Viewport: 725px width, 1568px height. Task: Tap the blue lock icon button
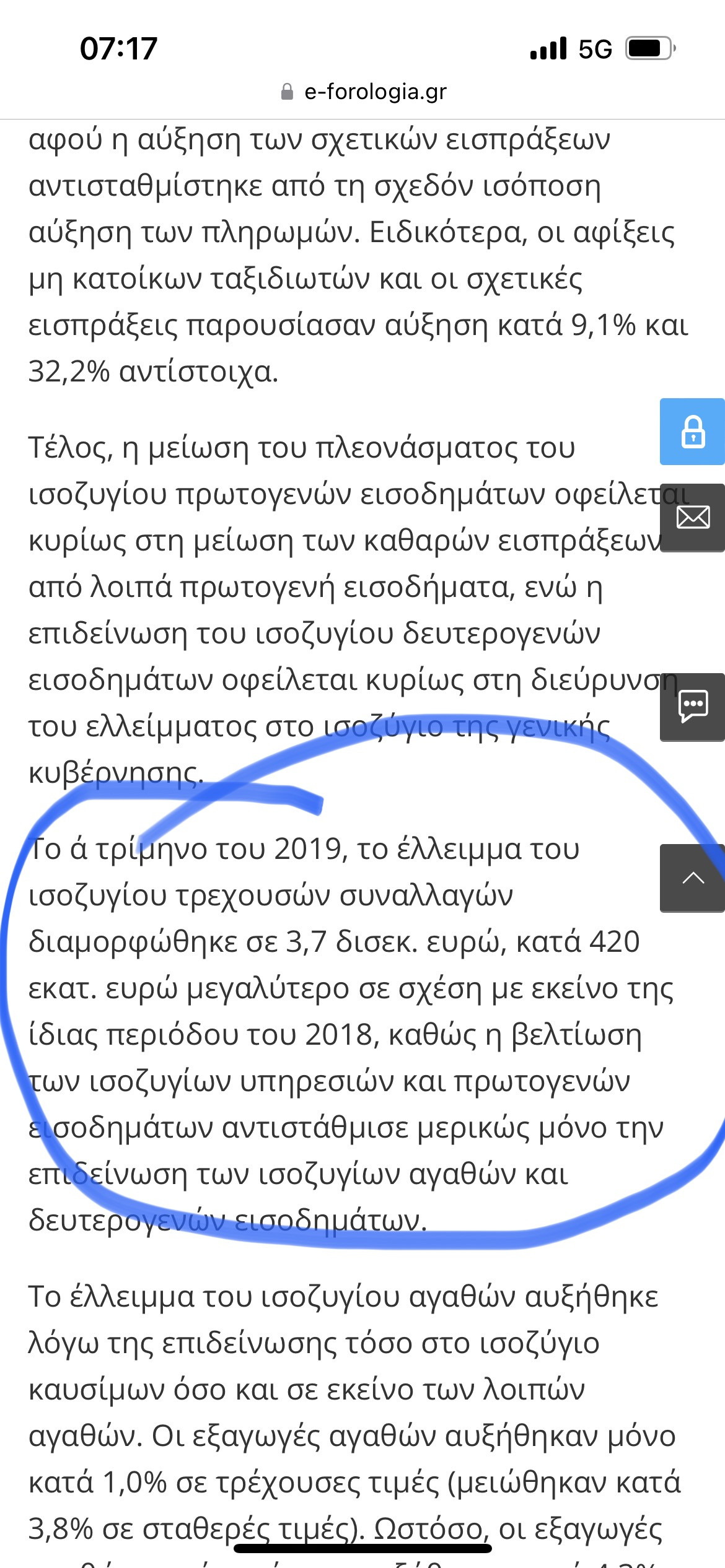point(692,432)
